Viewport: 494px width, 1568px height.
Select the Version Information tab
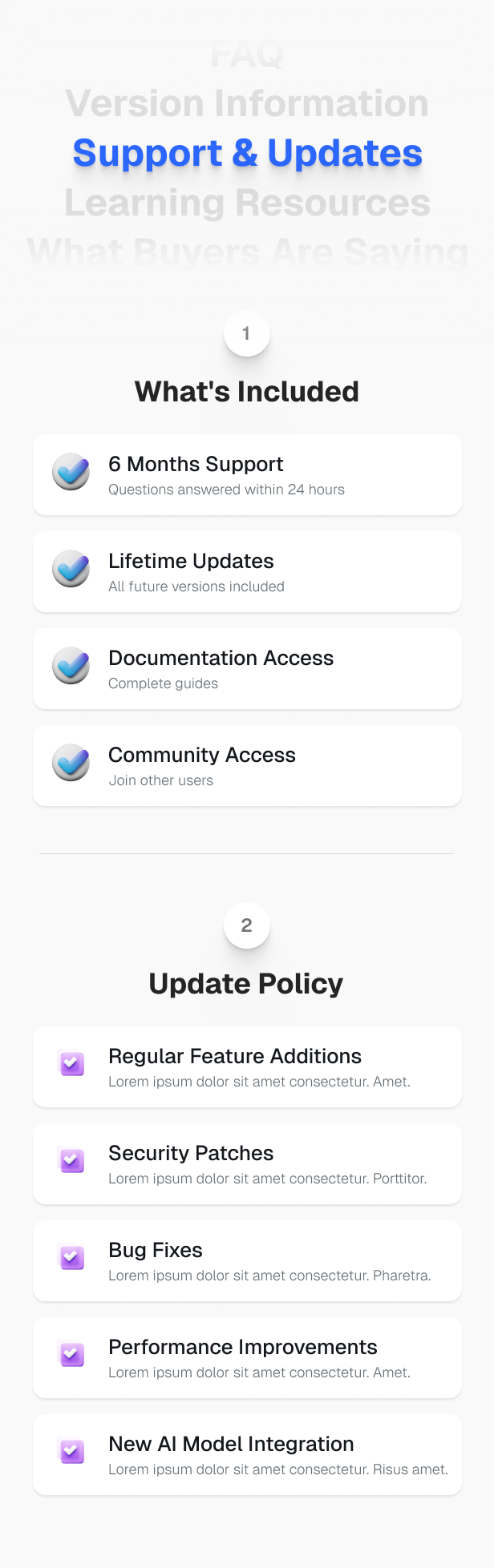(x=247, y=104)
